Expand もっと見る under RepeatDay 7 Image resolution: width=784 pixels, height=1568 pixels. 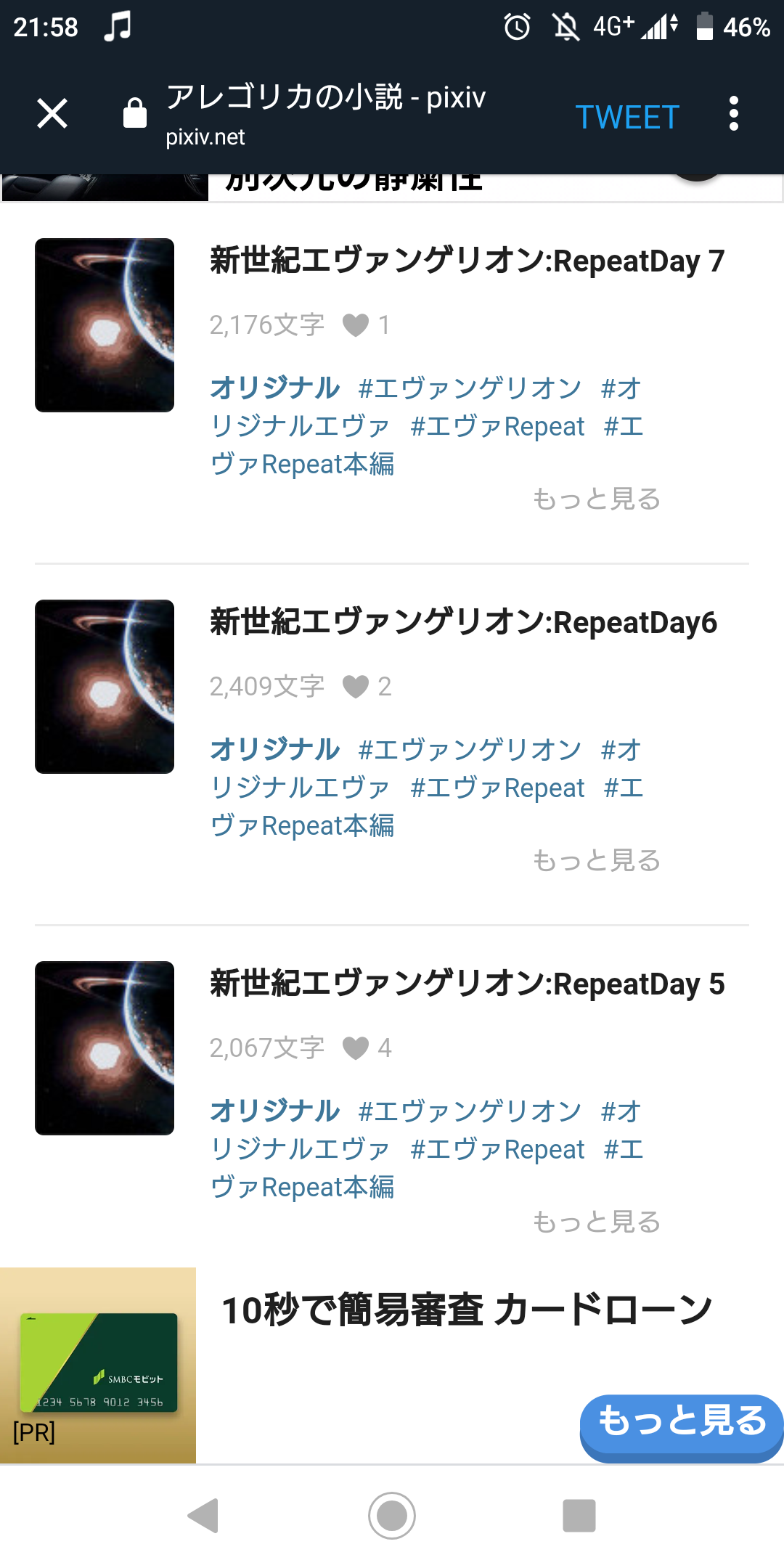point(596,499)
